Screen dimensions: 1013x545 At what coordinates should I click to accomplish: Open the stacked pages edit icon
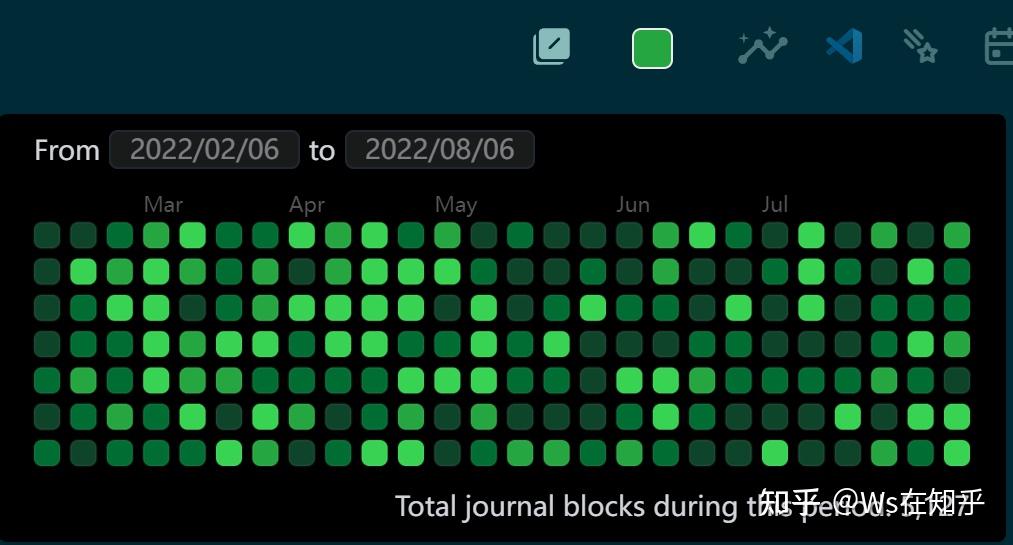[551, 47]
